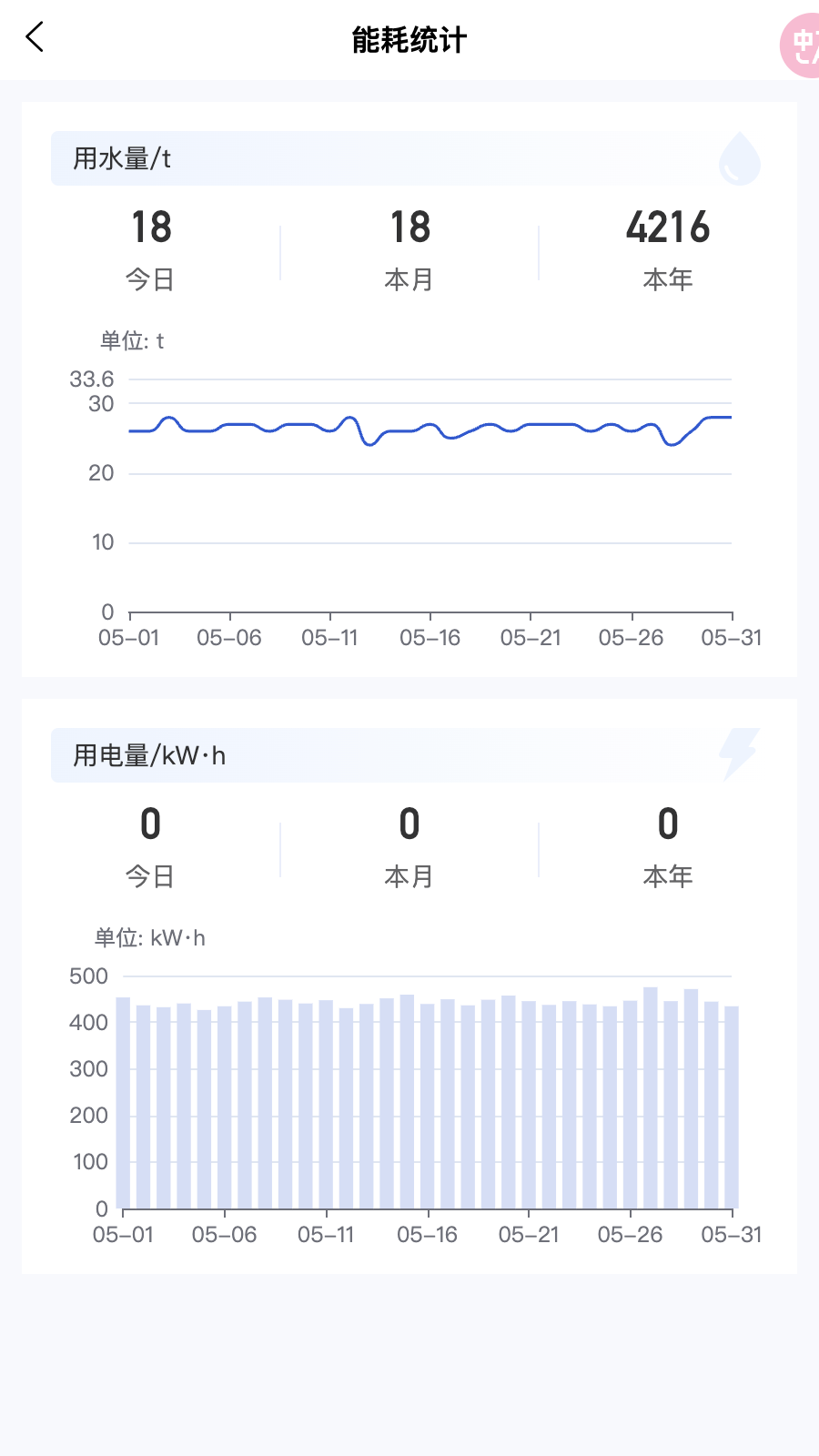Switch to the 今日 electricity statistic
Screen dimensions: 819x1456
tap(148, 842)
